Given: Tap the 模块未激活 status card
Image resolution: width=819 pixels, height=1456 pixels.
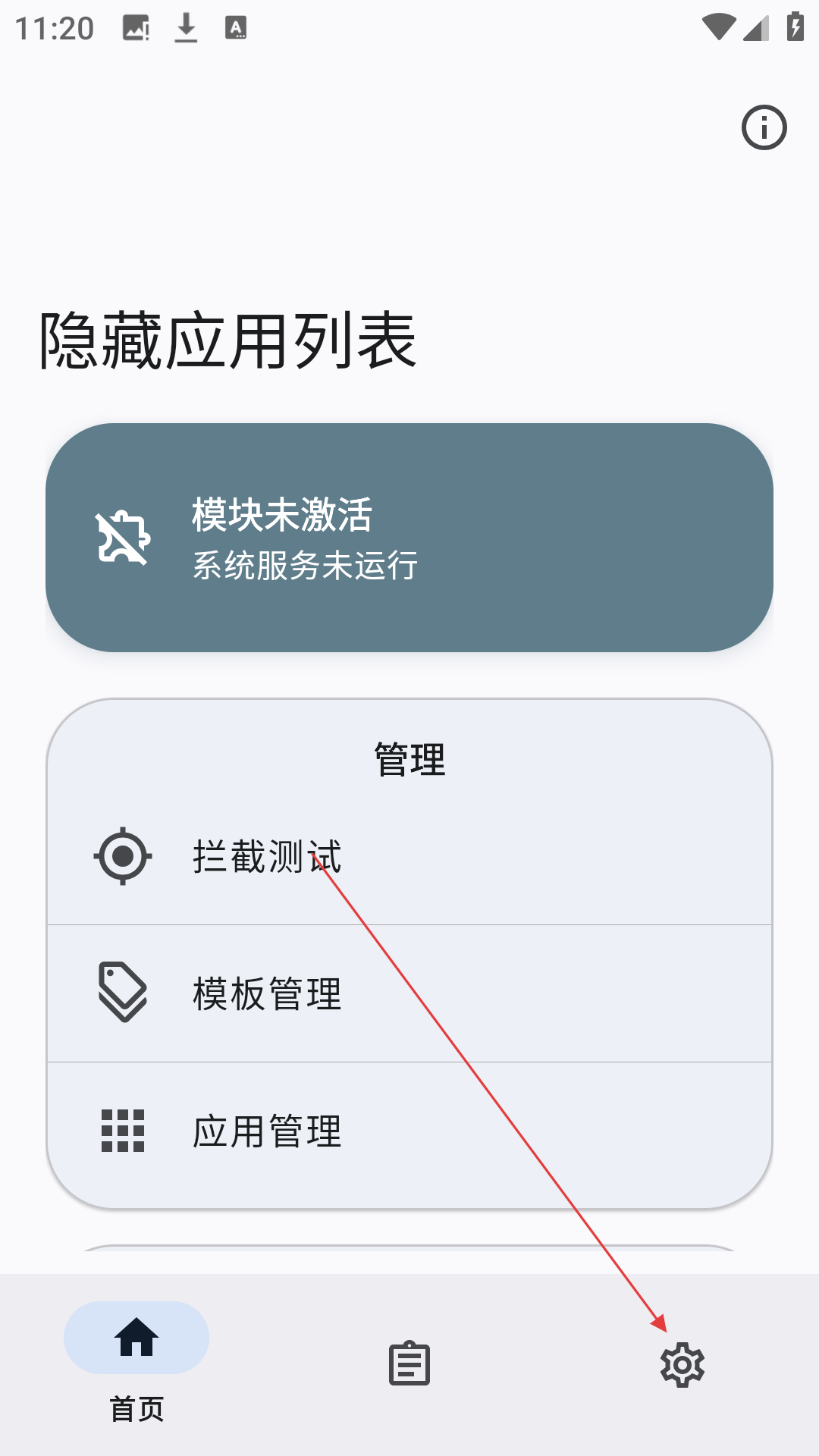Looking at the screenshot, I should point(409,538).
